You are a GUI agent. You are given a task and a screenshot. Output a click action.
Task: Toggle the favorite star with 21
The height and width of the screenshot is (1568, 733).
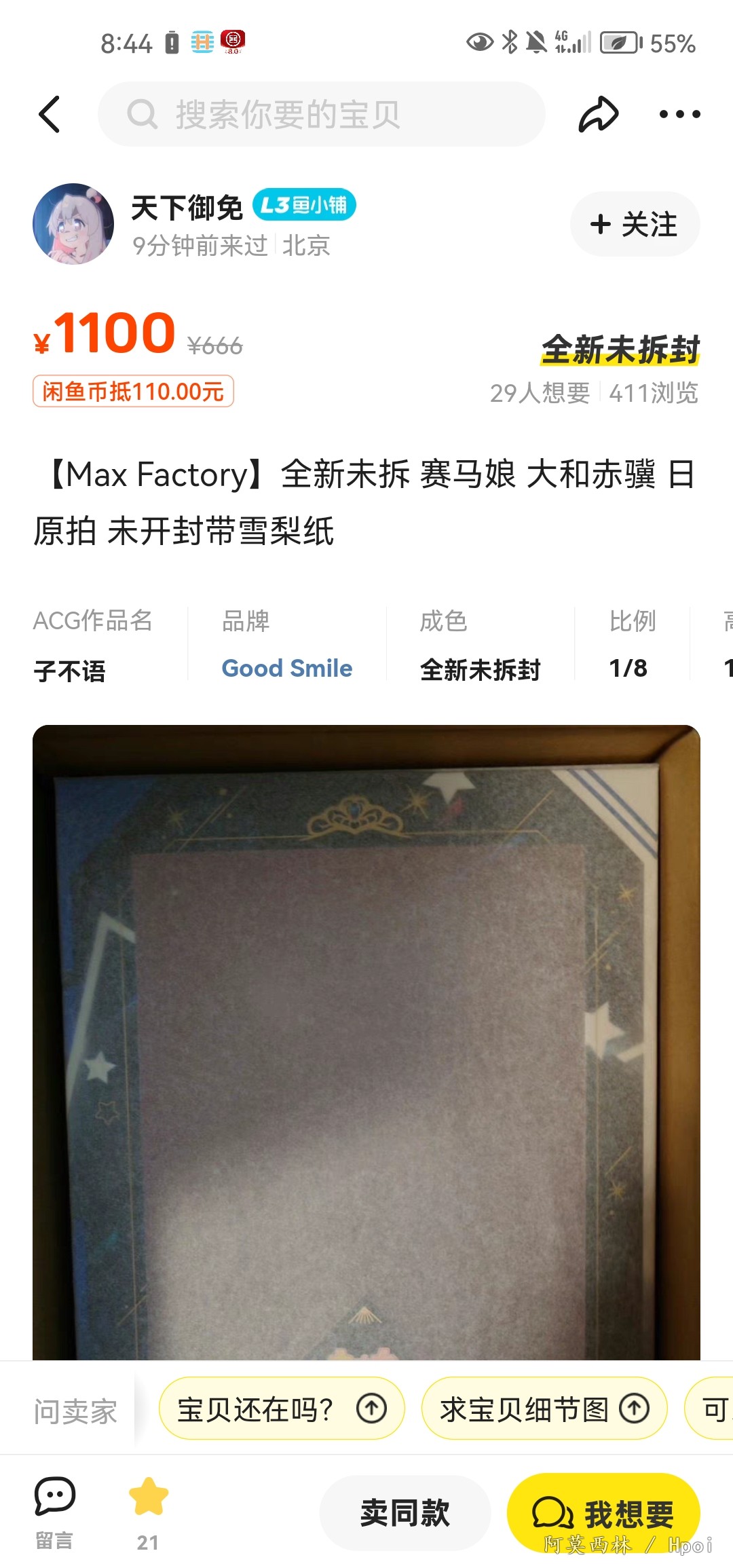coord(148,1514)
